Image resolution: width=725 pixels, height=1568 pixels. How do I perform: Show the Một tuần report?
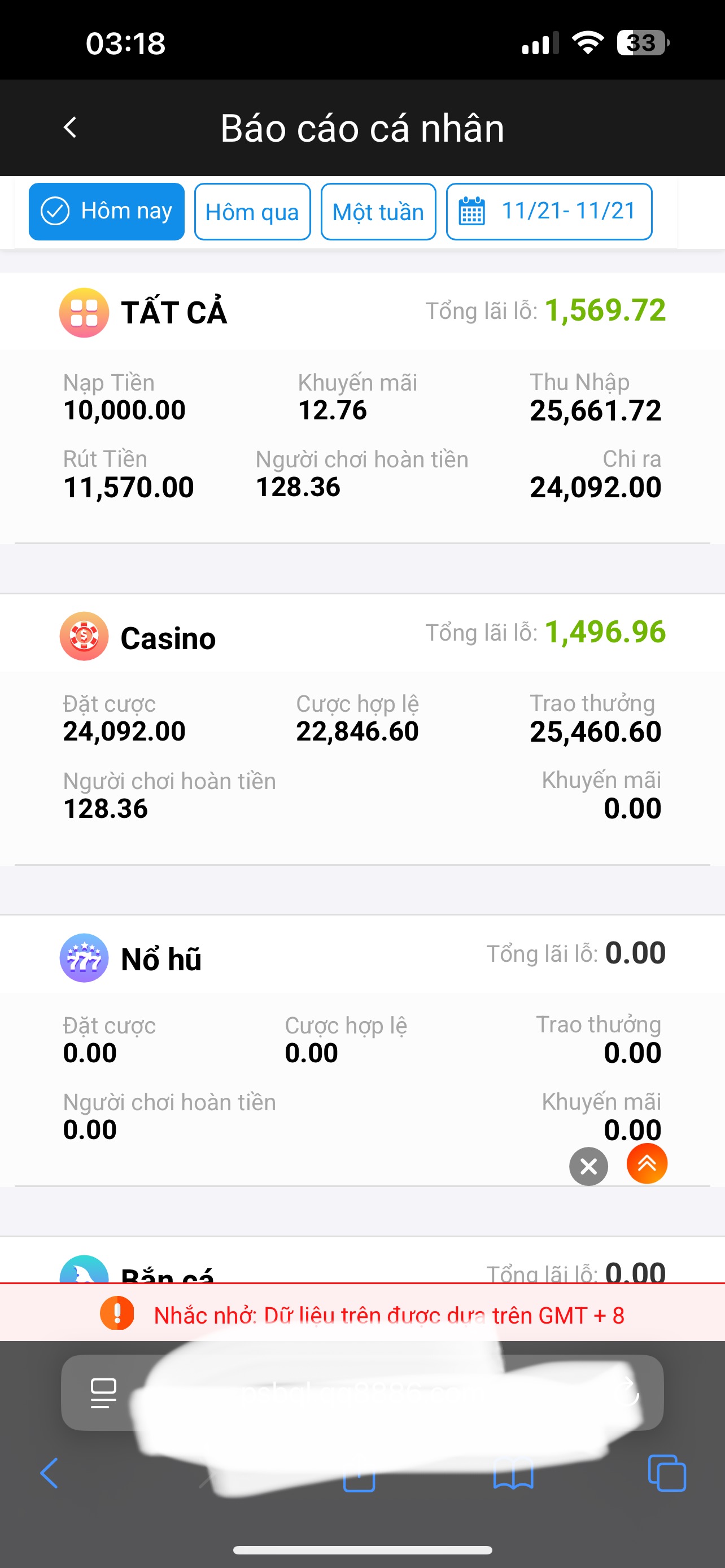coord(378,212)
